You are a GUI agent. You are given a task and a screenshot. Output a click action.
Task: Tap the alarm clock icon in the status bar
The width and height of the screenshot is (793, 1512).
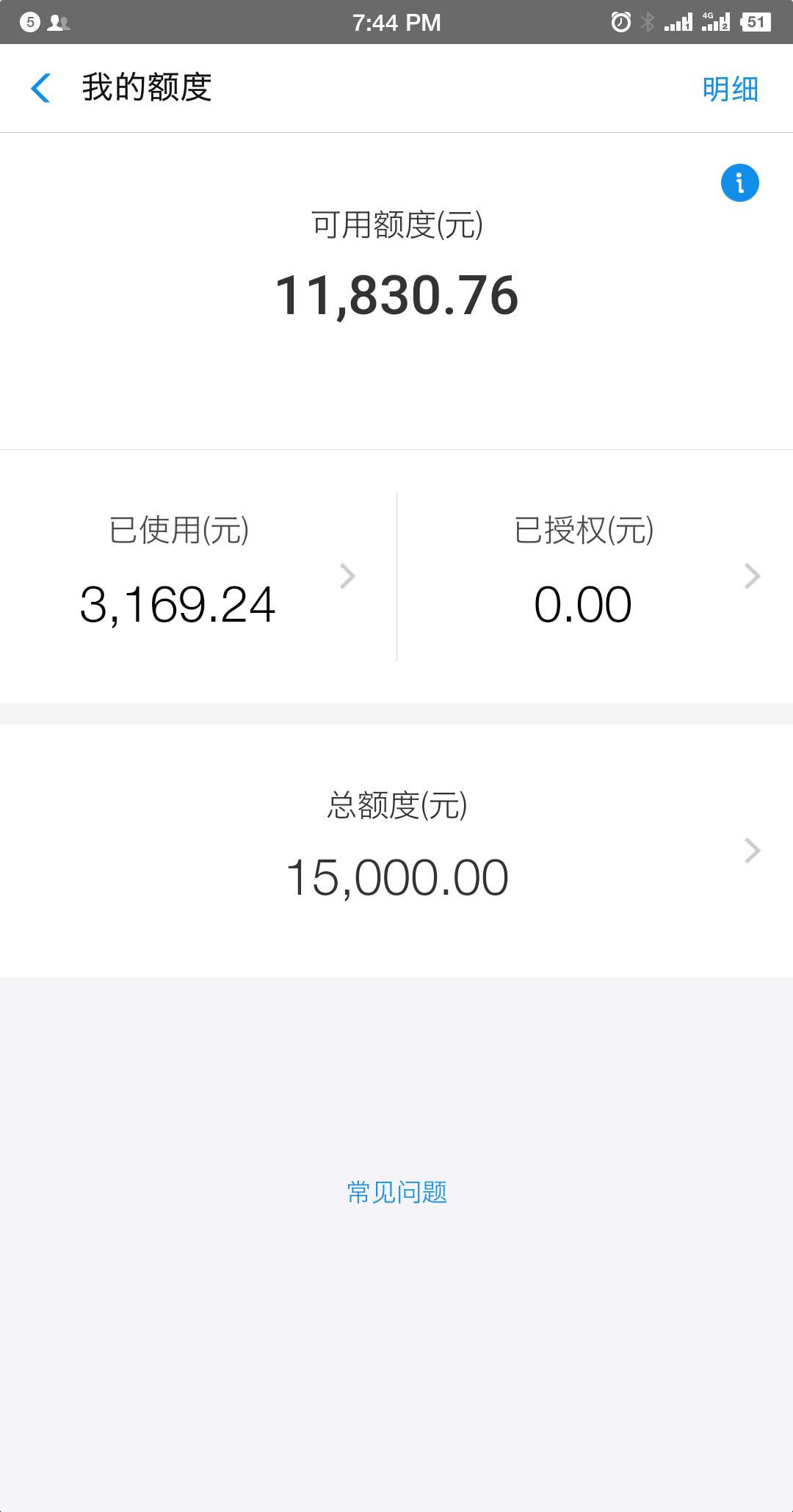click(619, 22)
